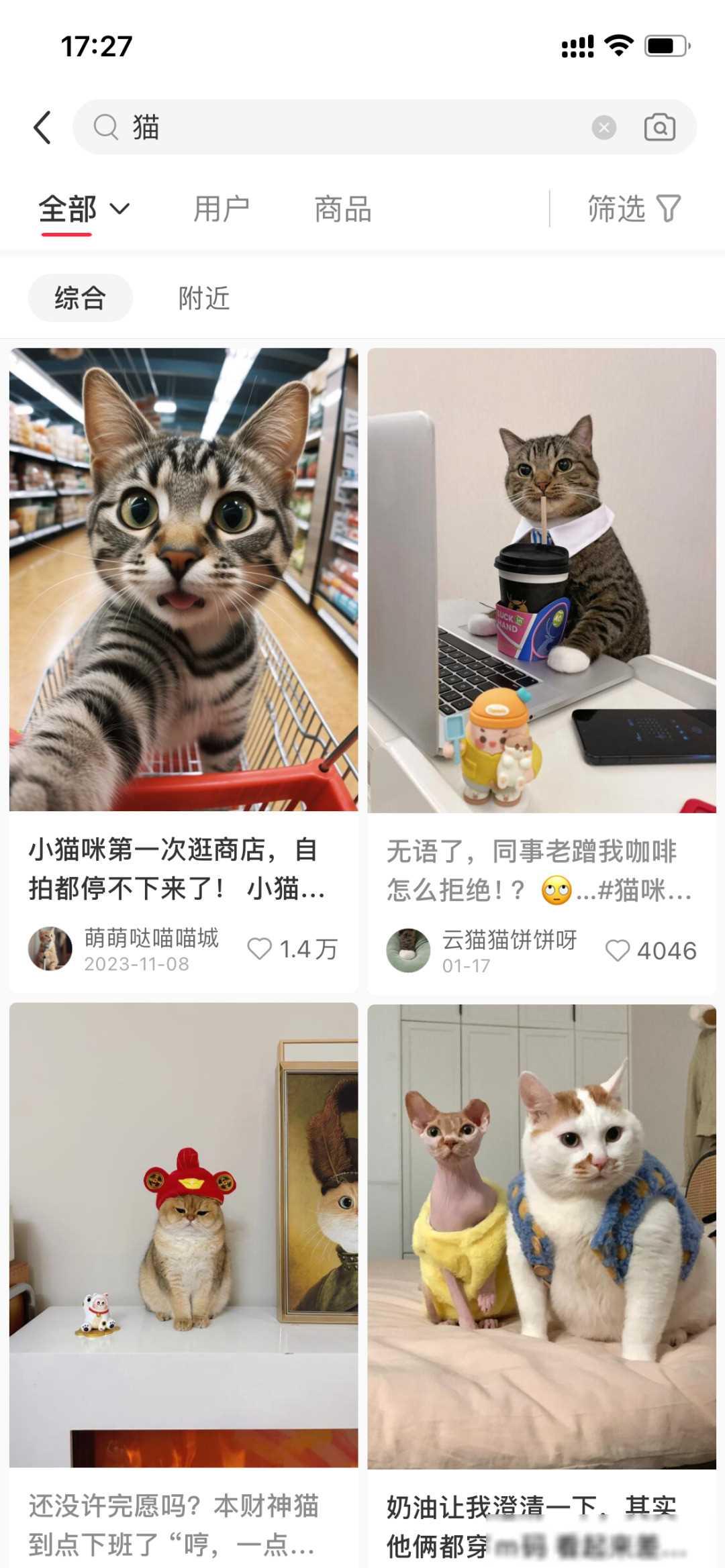
Task: Tap the search field containing 猫
Action: 349,127
